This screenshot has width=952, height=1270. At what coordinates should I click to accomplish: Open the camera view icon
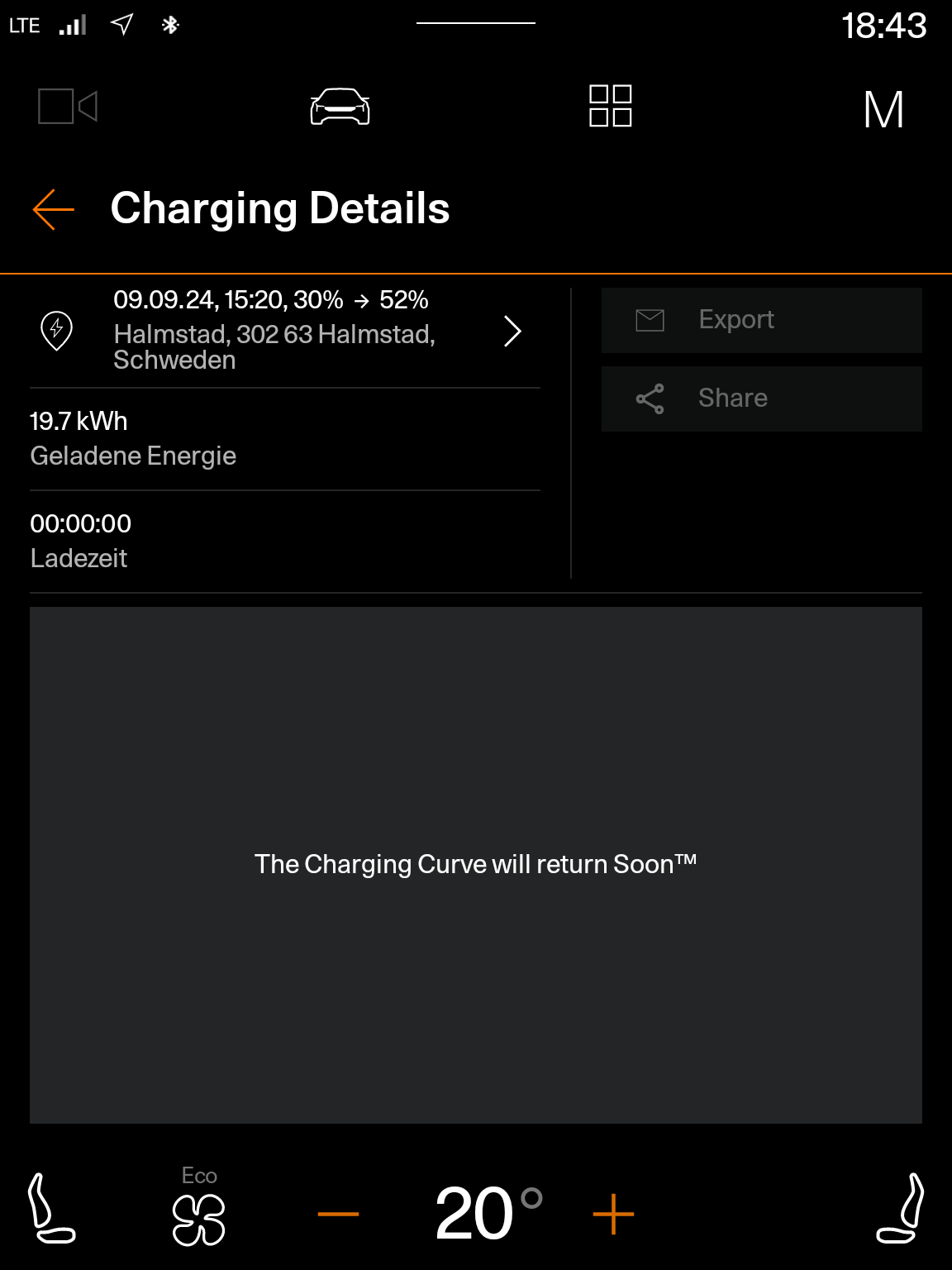click(68, 107)
